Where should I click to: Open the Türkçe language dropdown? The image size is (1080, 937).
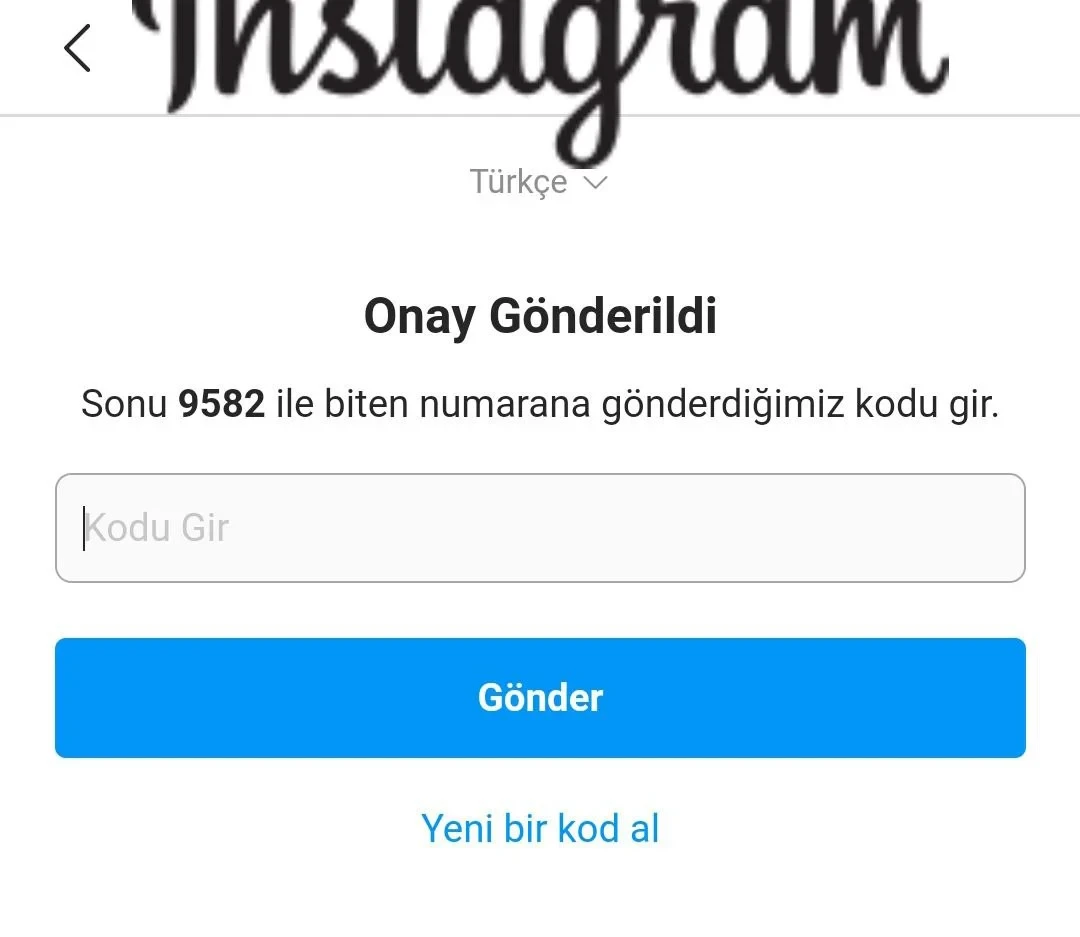click(x=539, y=183)
